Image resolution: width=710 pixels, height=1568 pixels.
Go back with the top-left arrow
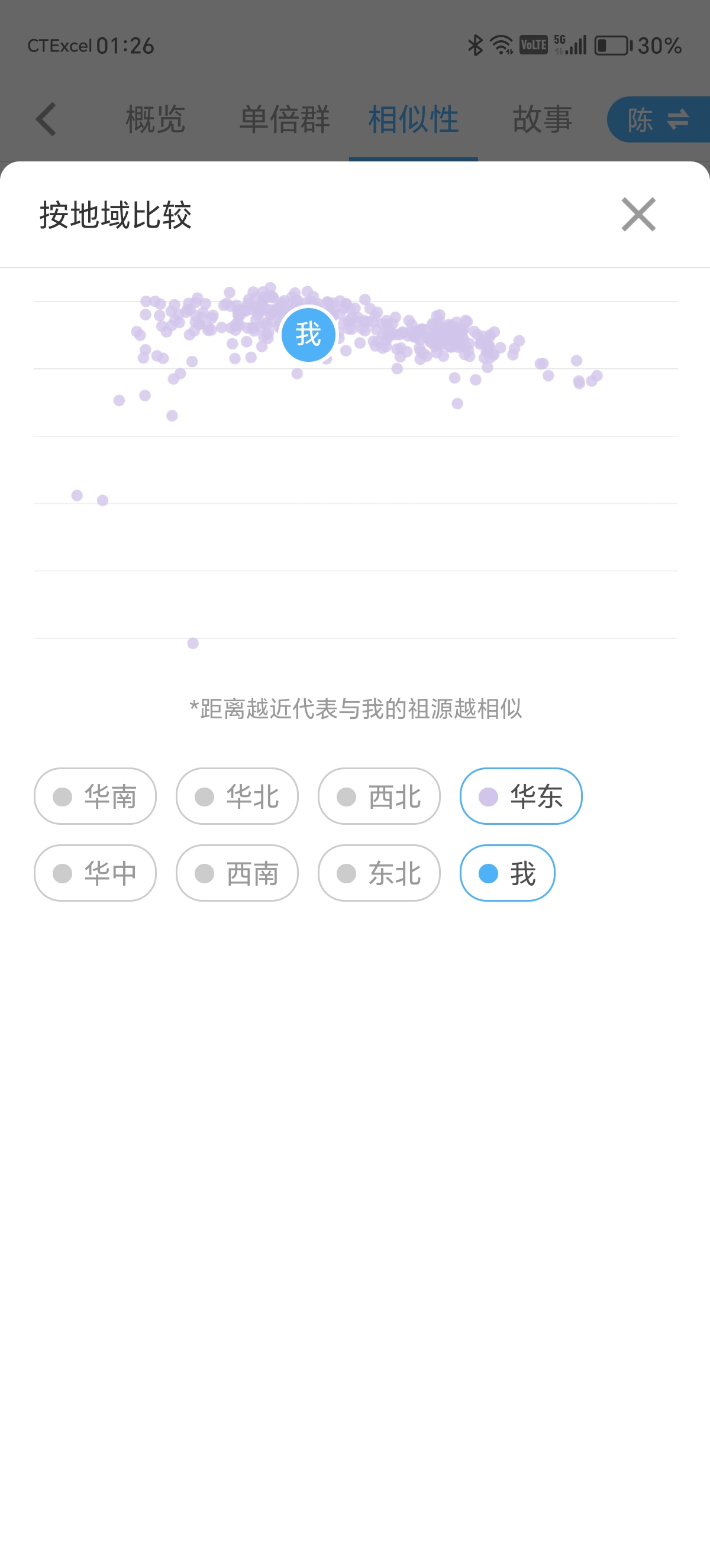pos(46,119)
